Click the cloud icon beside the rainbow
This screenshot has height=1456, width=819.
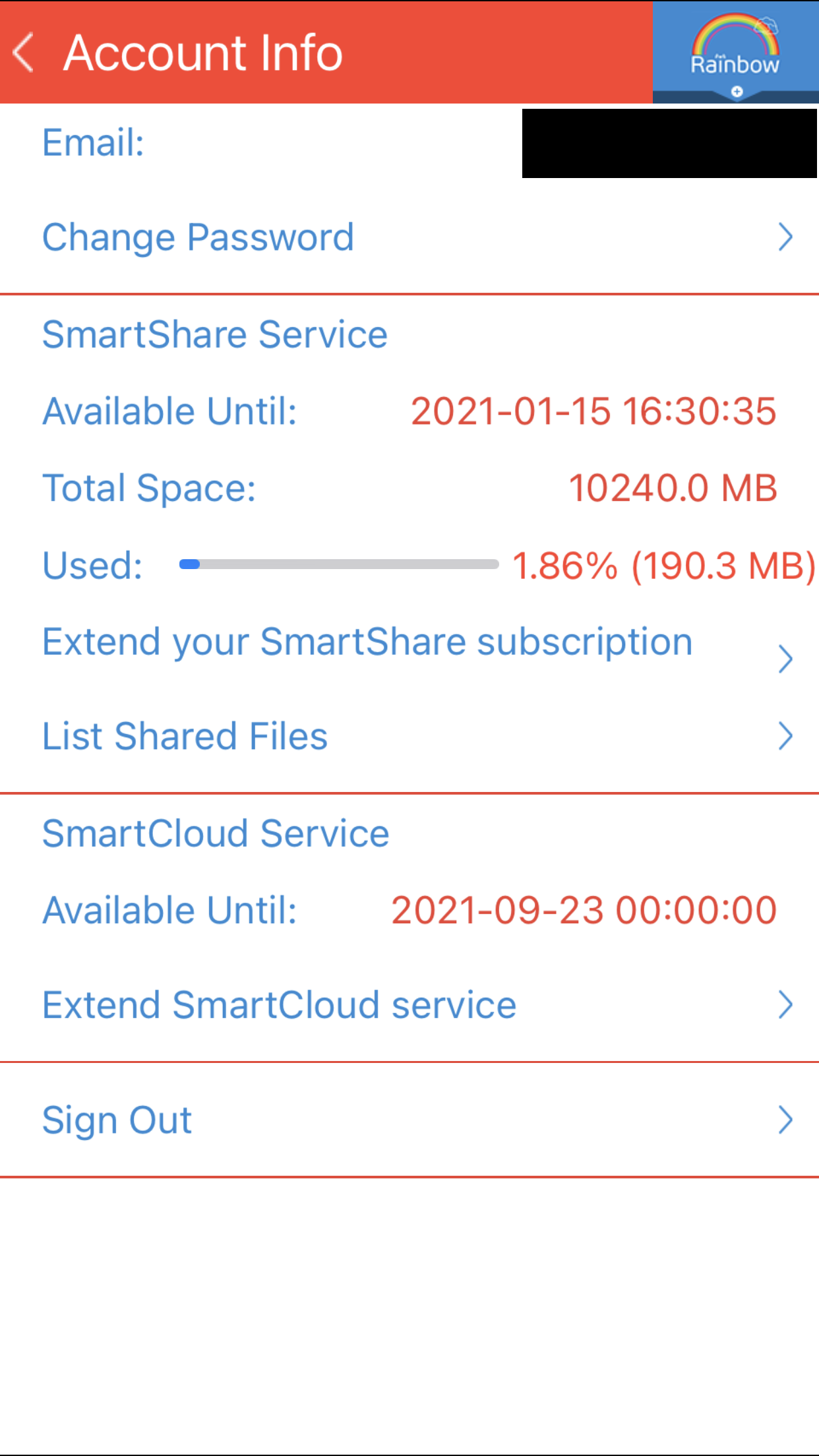(x=767, y=26)
